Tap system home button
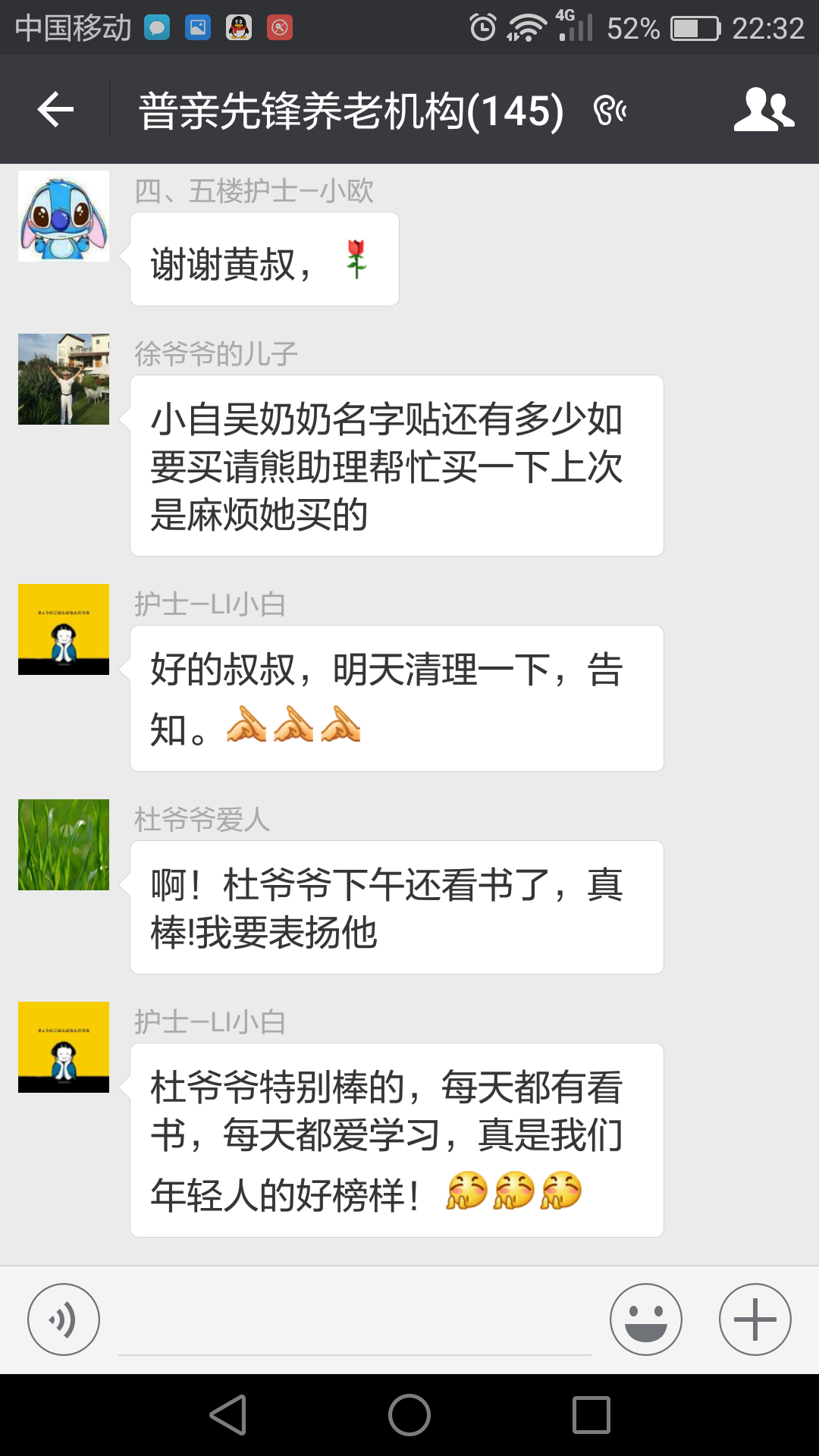 coord(409,1415)
